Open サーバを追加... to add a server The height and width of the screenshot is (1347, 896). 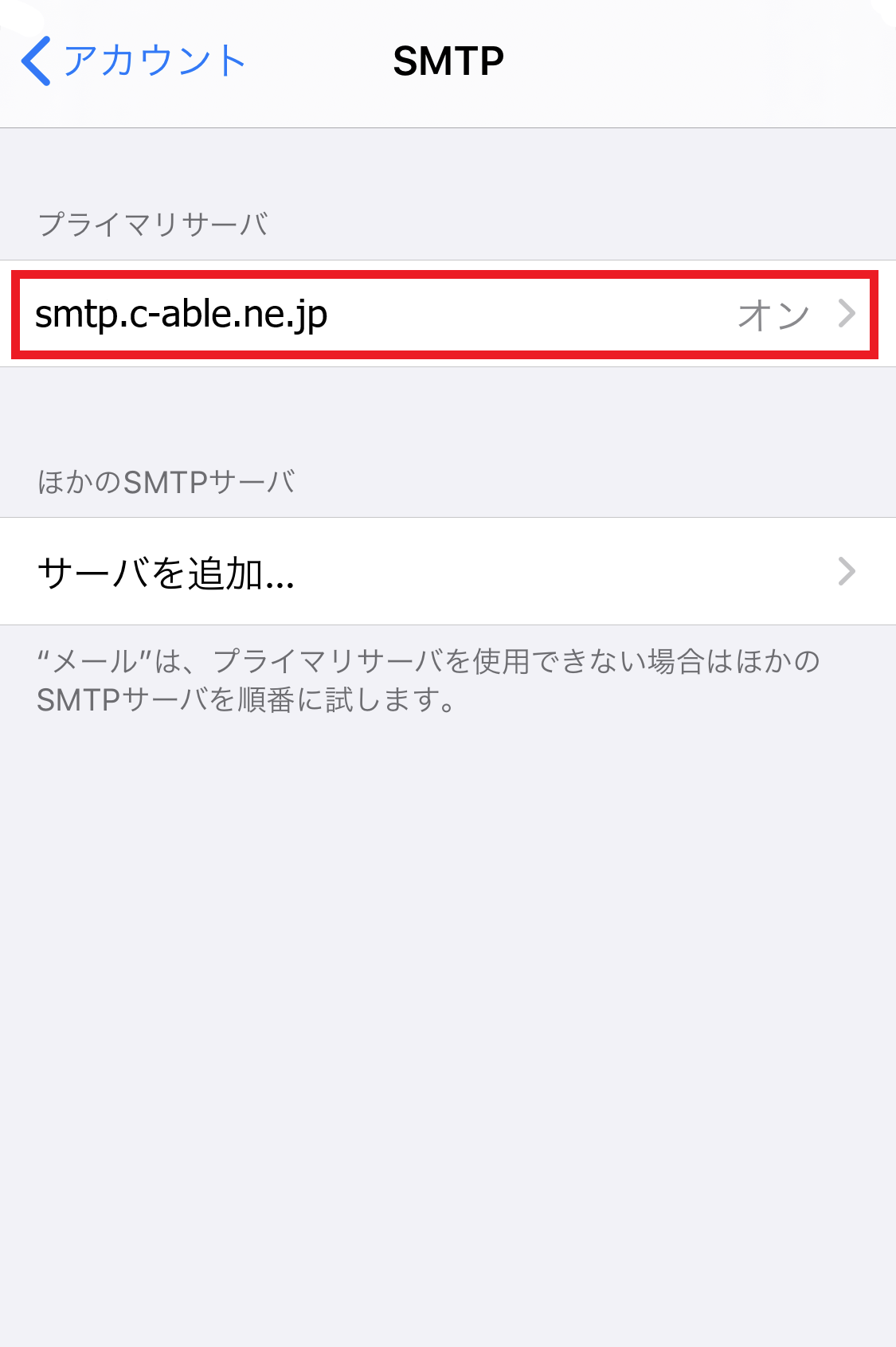446,572
